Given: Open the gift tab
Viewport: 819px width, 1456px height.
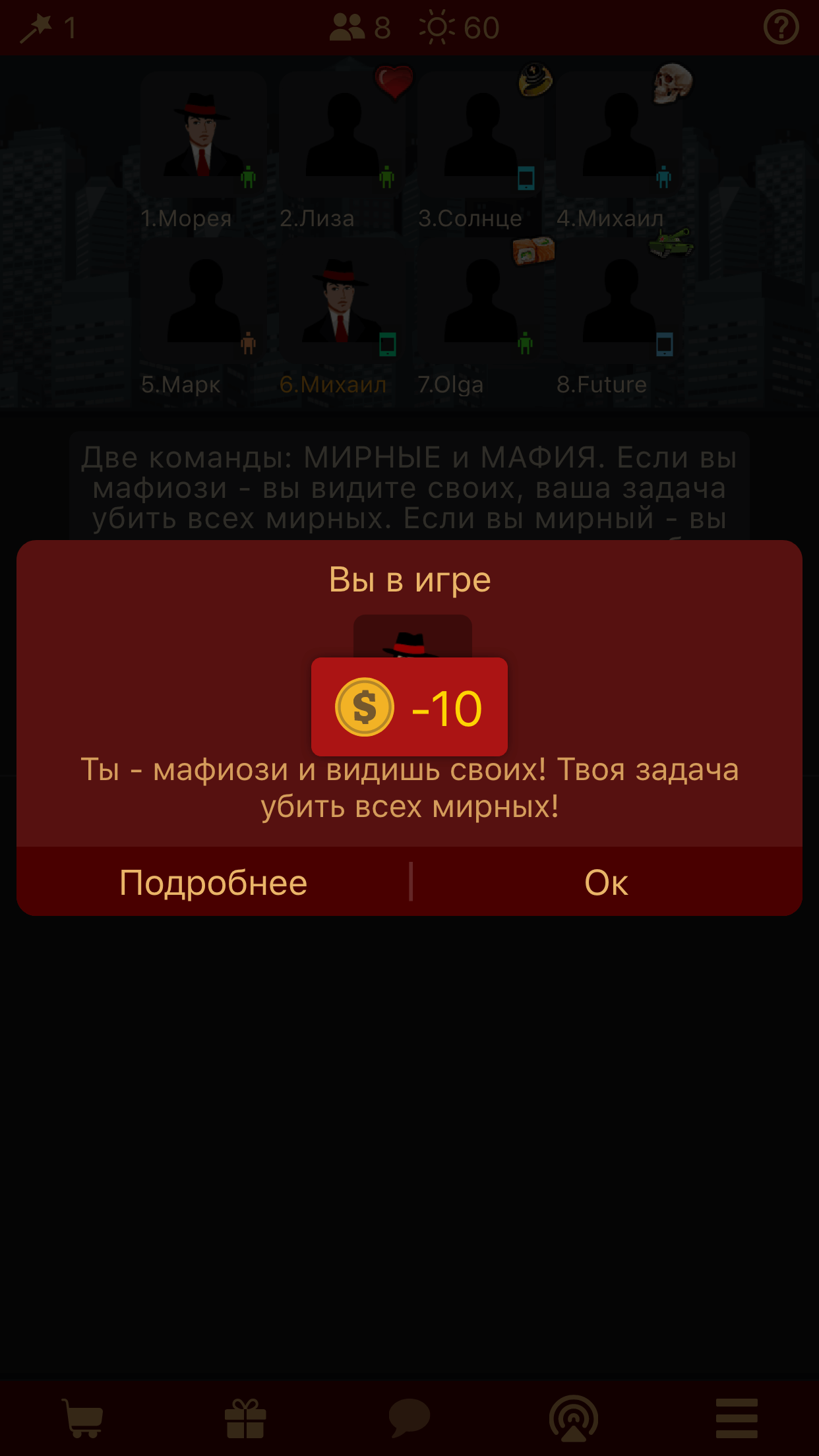Looking at the screenshot, I should pos(245,1418).
